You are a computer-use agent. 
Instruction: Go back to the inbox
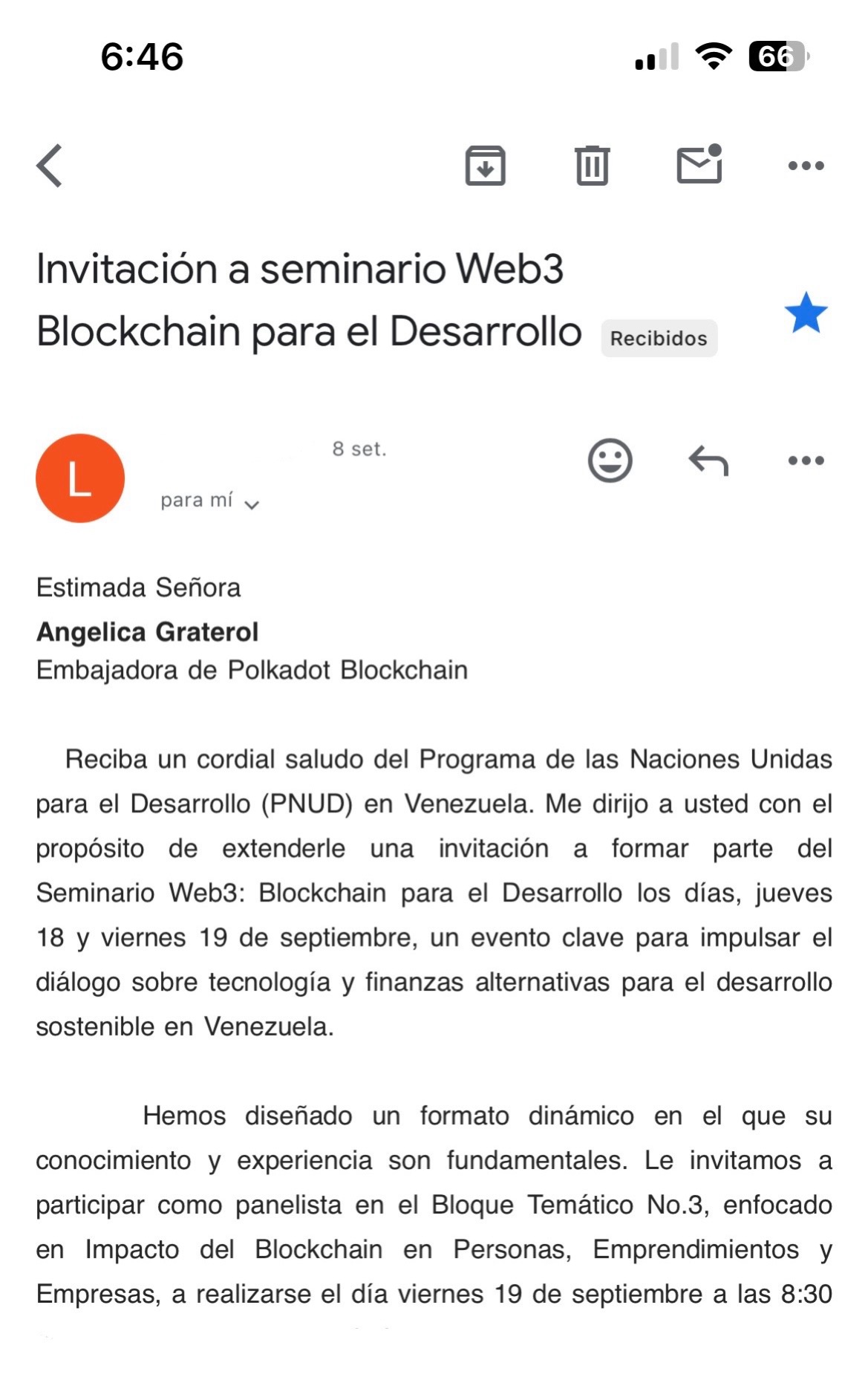50,165
